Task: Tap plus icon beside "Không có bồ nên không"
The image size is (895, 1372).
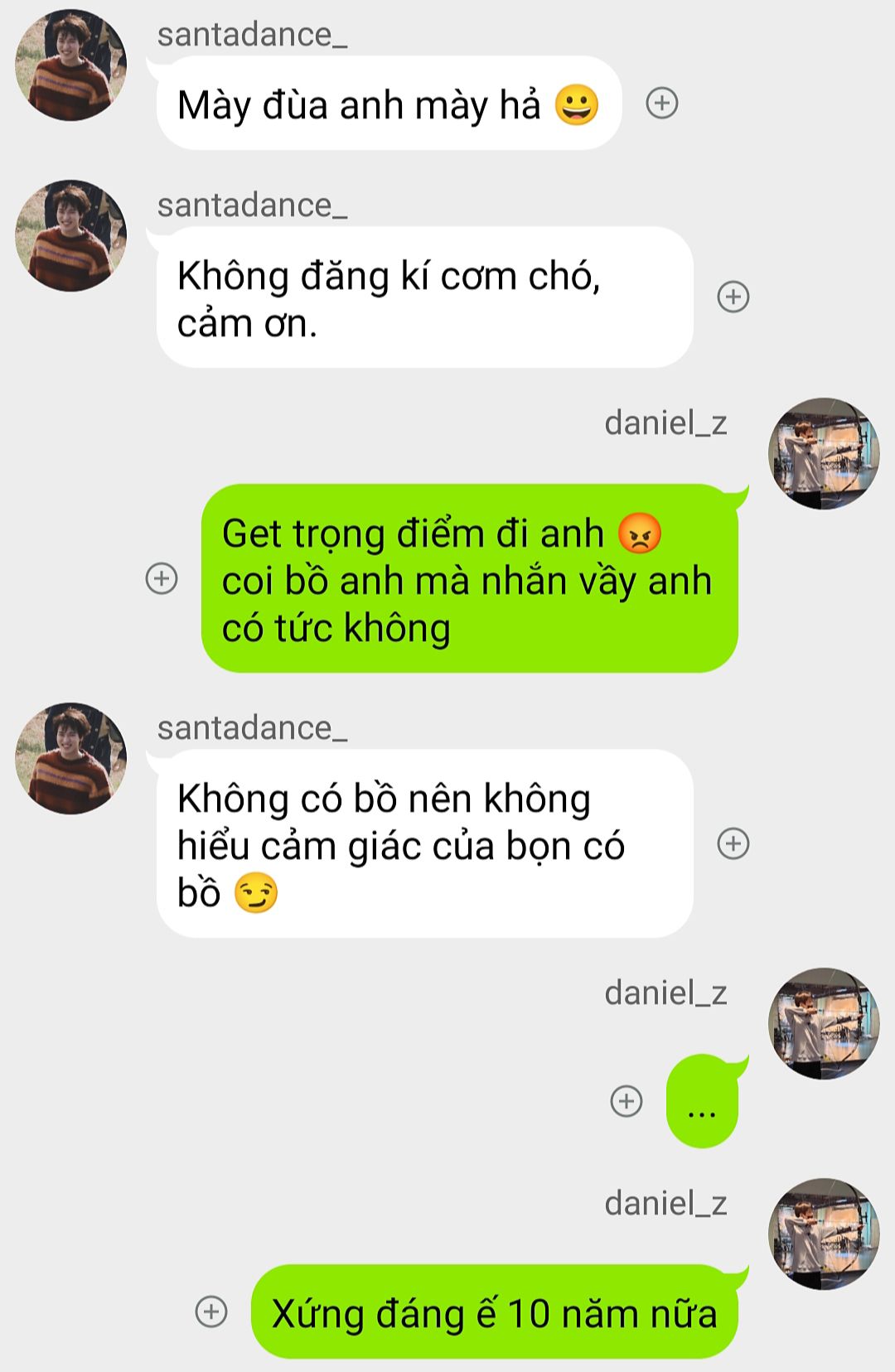Action: [x=733, y=843]
